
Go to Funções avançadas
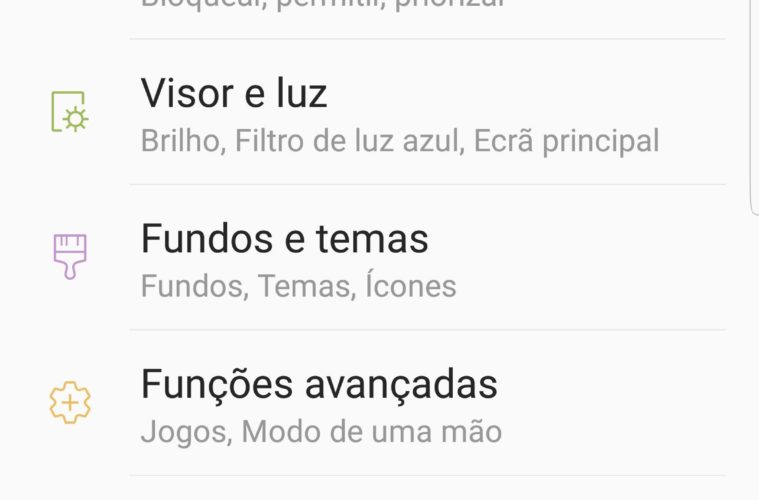[x=400, y=404]
